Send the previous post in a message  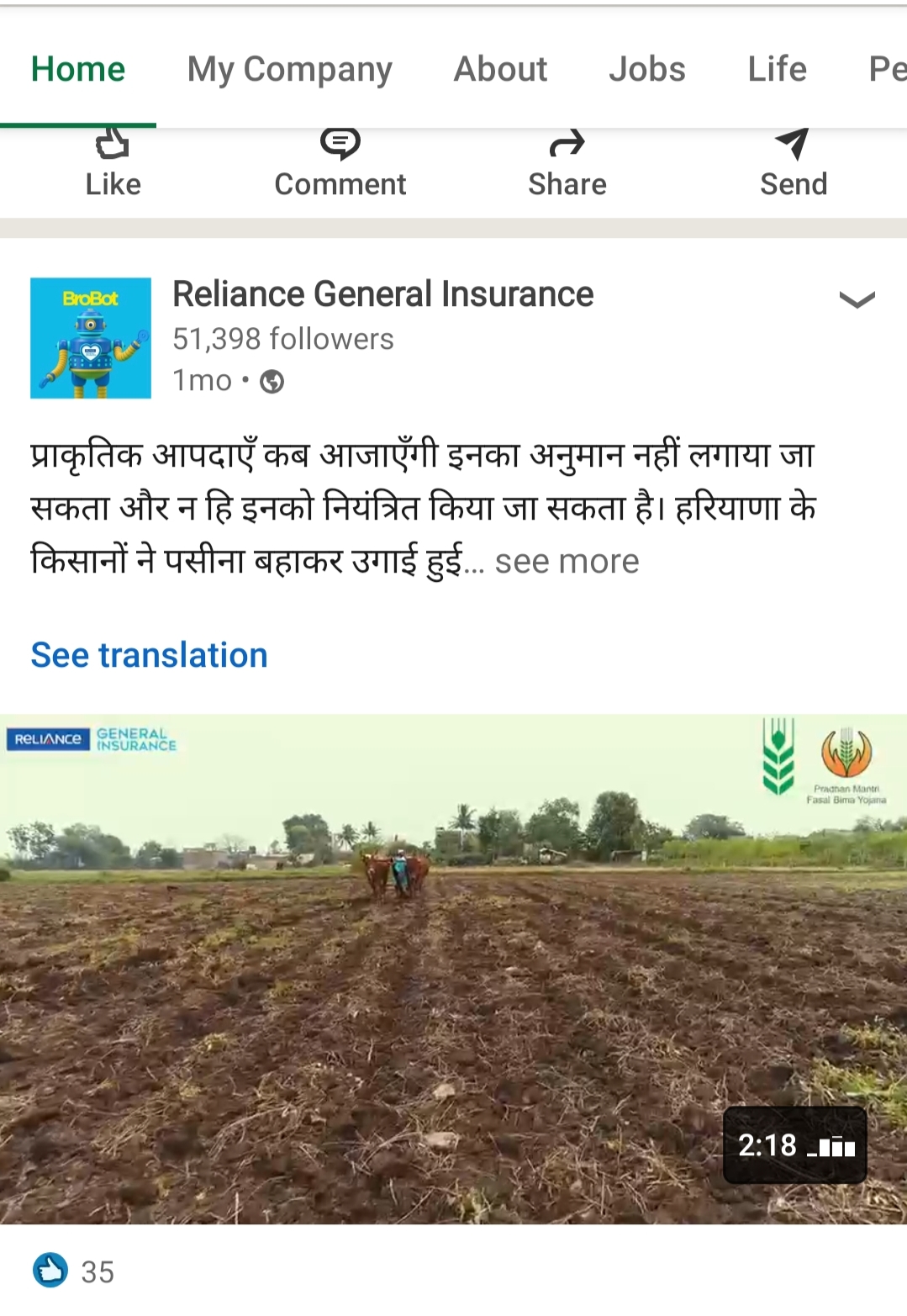793,166
